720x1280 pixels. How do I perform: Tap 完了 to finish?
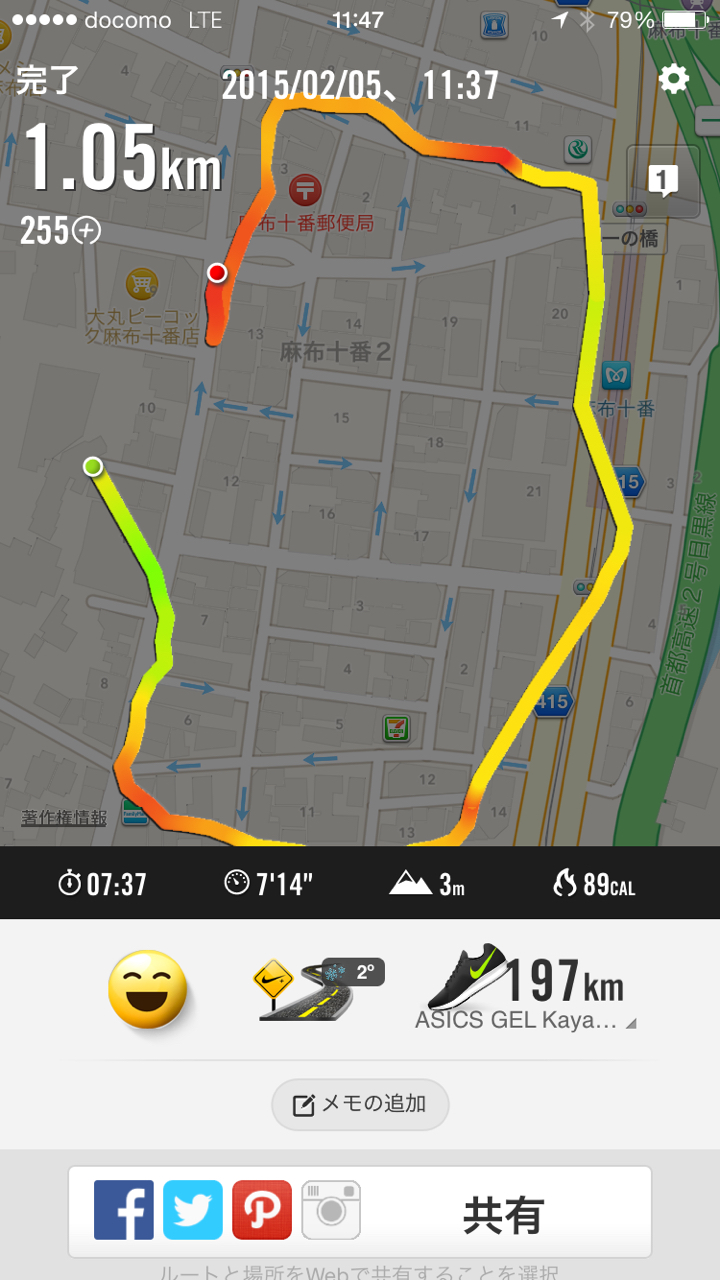(47, 80)
